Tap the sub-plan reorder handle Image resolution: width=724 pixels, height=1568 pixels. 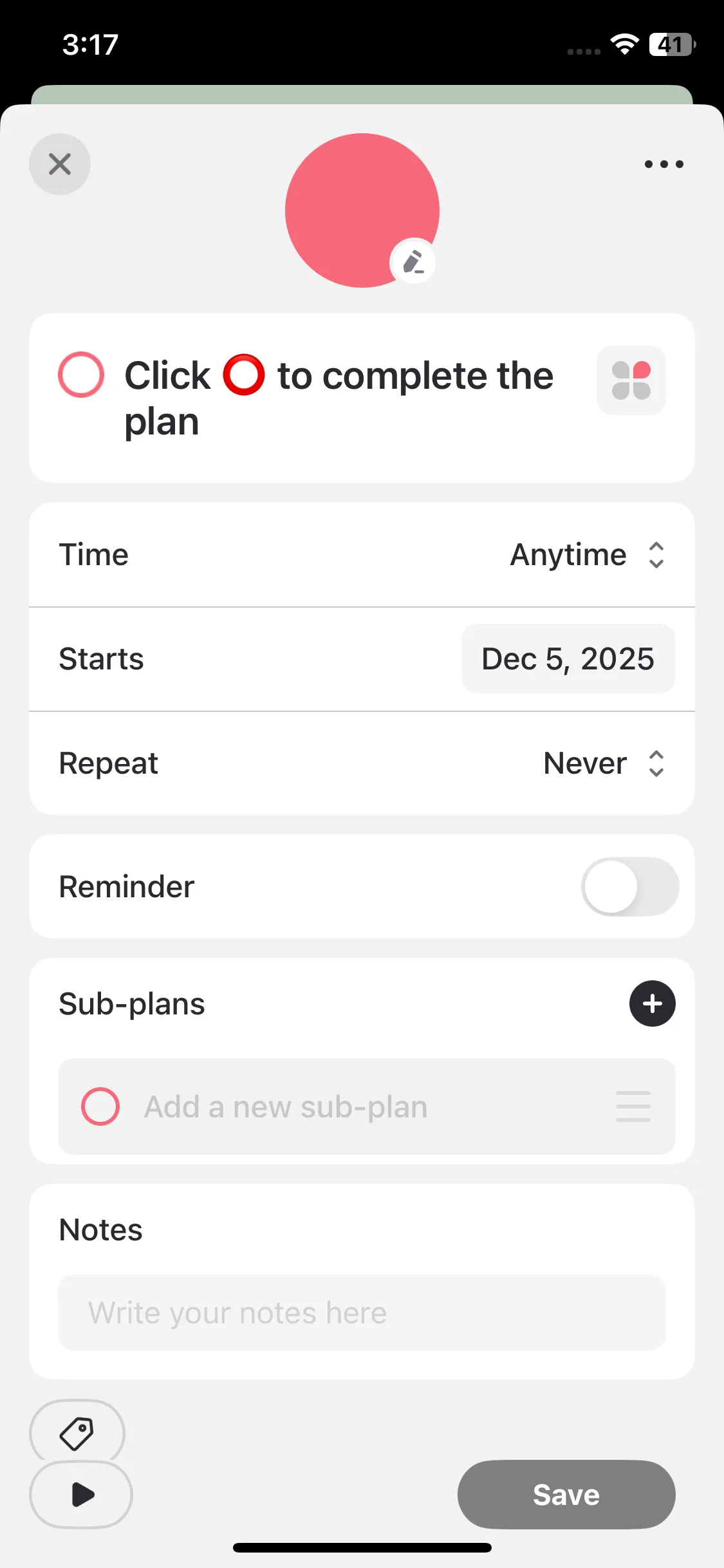[x=633, y=1106]
